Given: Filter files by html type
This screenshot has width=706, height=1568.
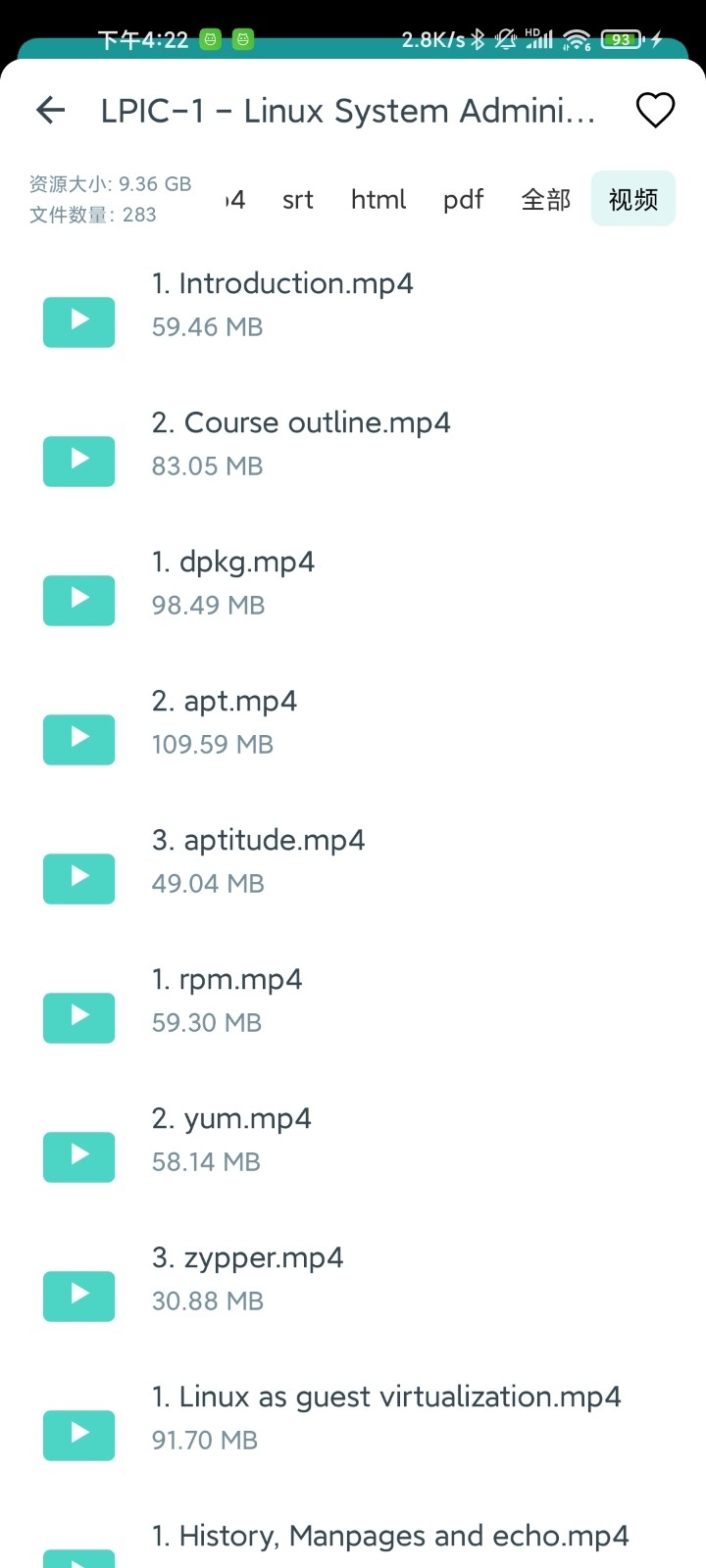Looking at the screenshot, I should coord(378,199).
